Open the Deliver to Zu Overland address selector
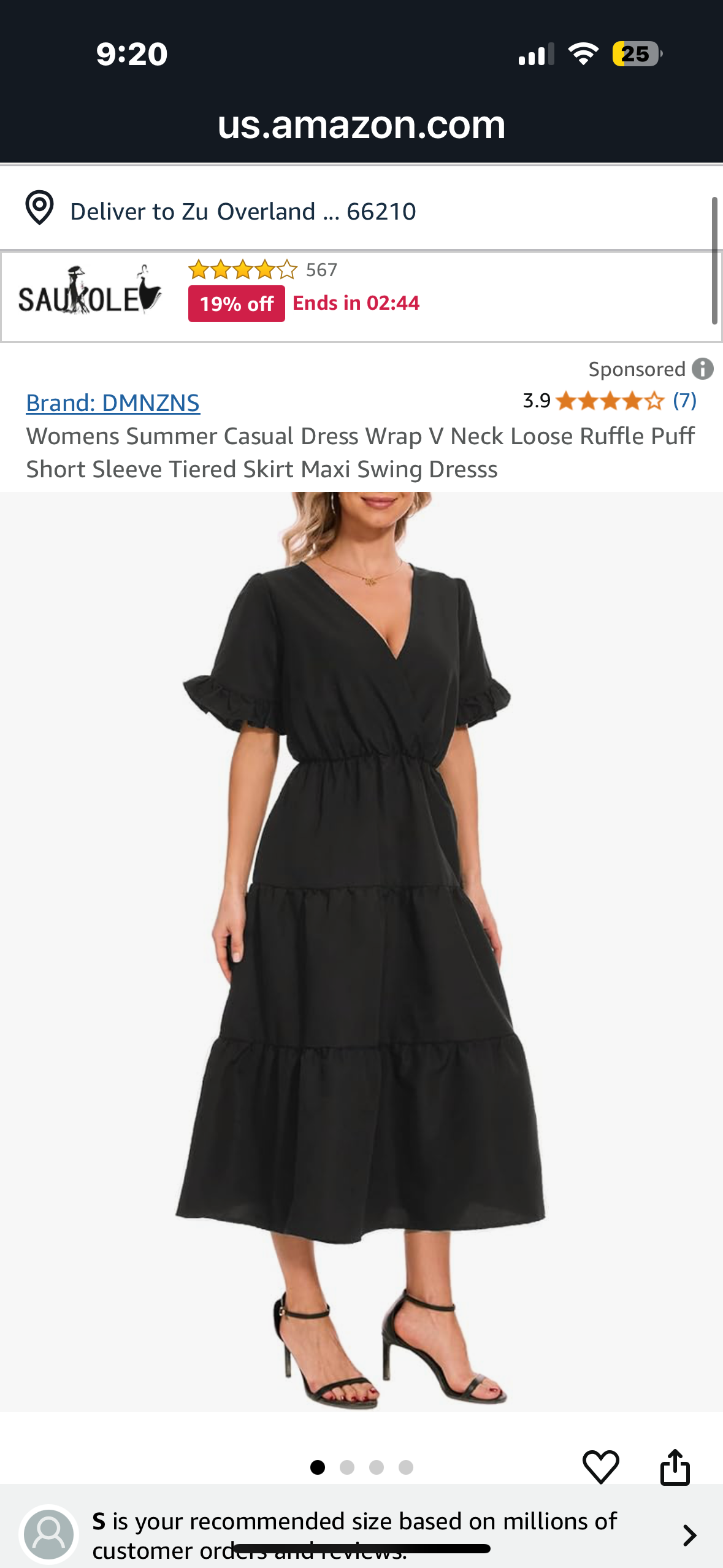 [x=242, y=211]
